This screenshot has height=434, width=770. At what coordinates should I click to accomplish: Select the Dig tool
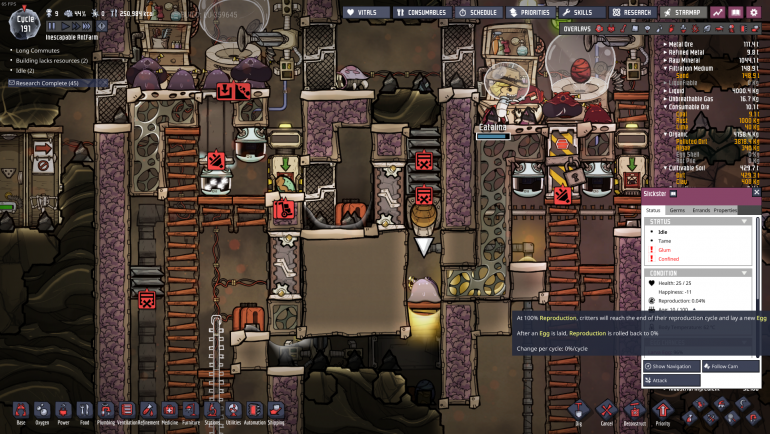[577, 411]
